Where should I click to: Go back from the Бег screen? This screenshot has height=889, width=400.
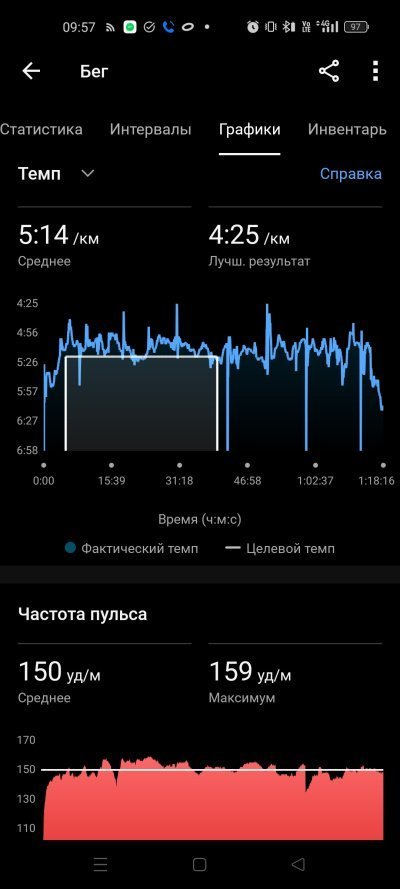pos(31,71)
